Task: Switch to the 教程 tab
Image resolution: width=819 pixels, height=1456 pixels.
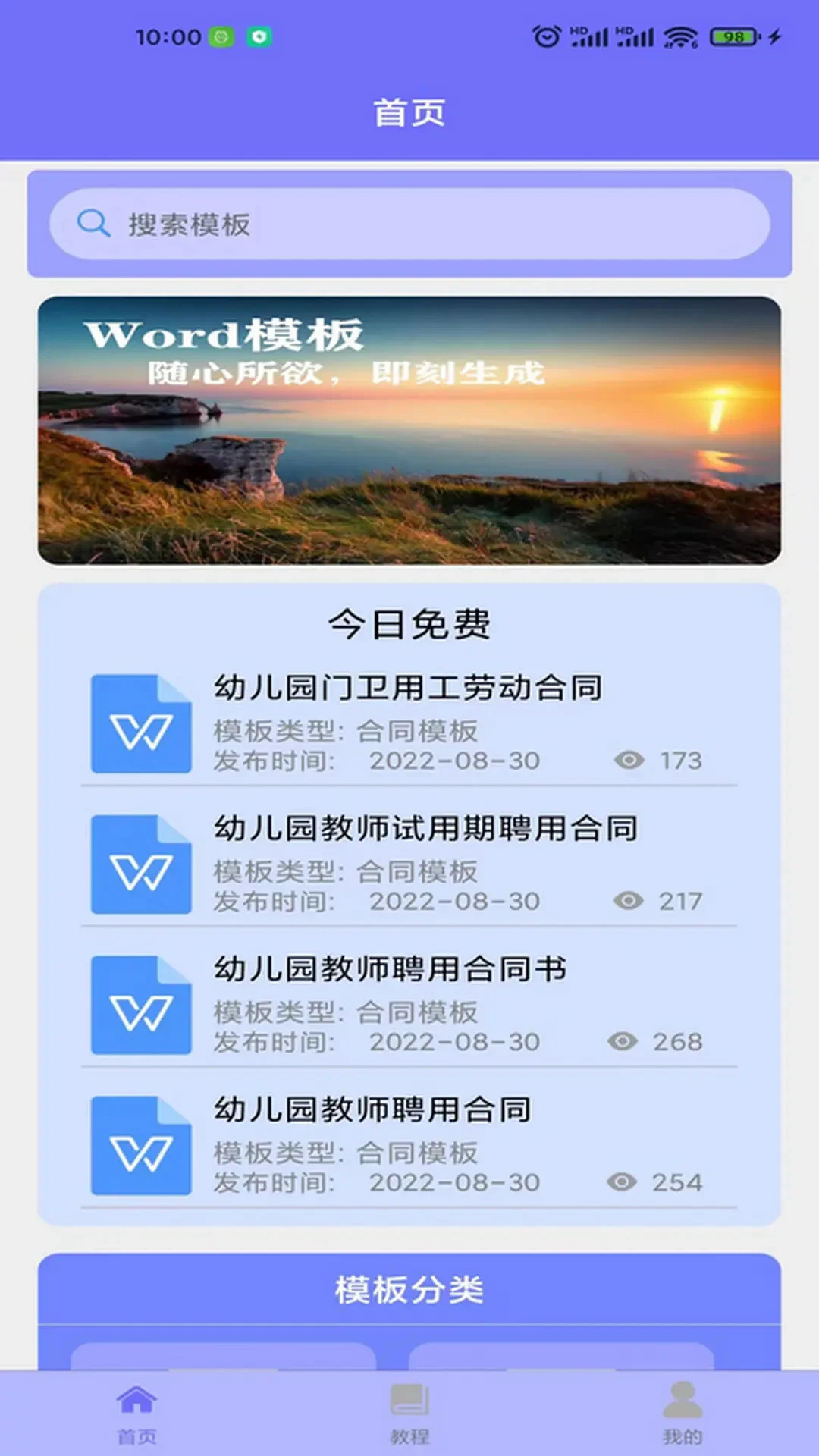Action: coord(409,1414)
